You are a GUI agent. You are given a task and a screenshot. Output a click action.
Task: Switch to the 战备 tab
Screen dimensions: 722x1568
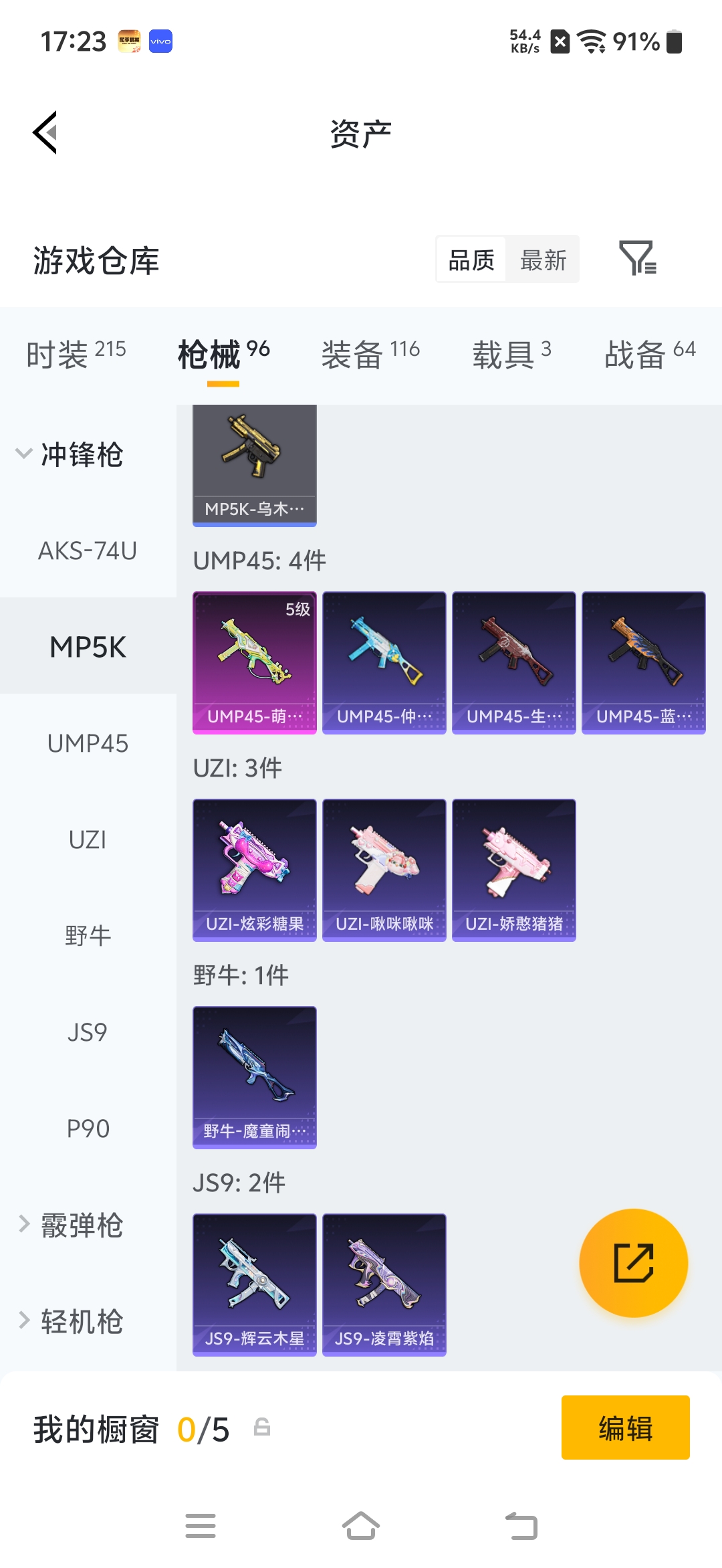pyautogui.click(x=649, y=353)
